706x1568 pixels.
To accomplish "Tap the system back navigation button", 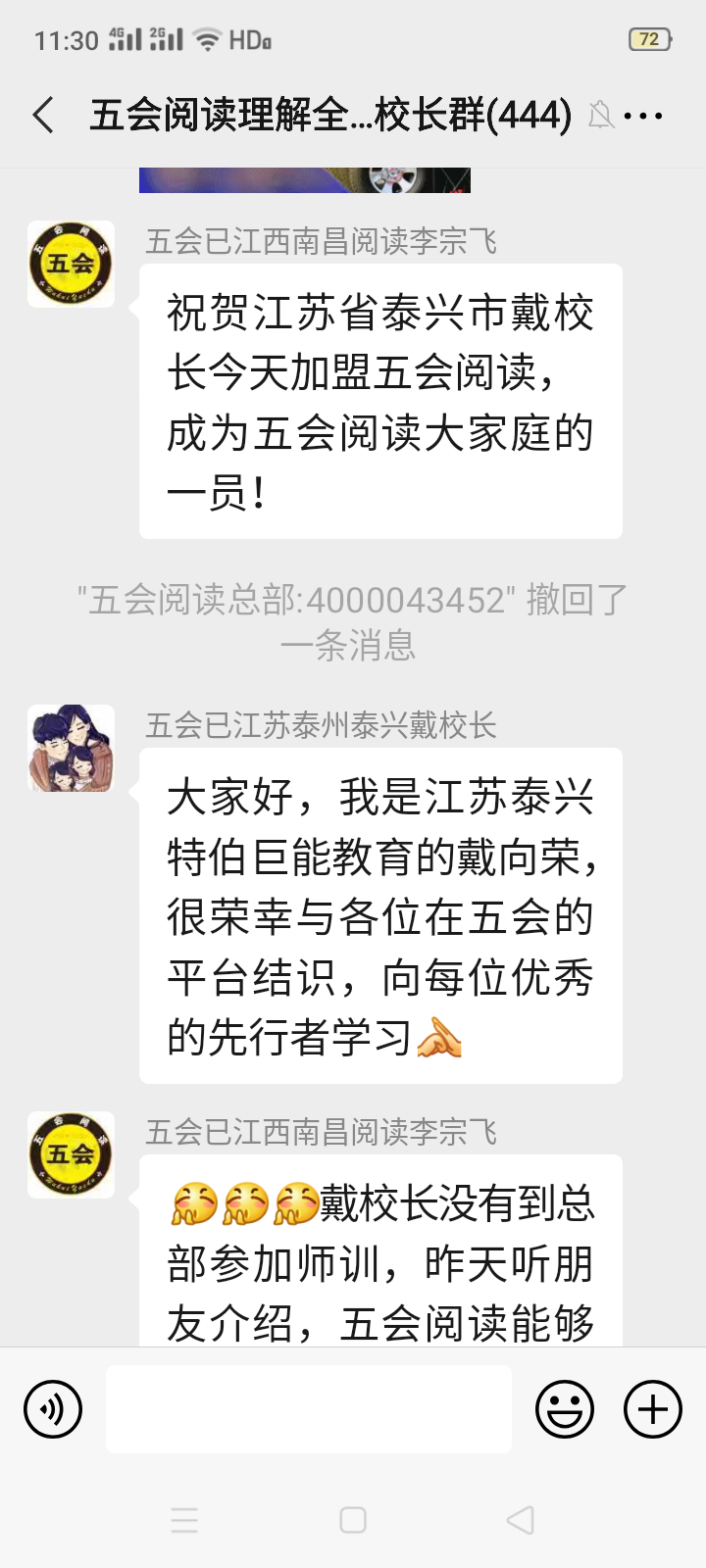I will point(520,1520).
